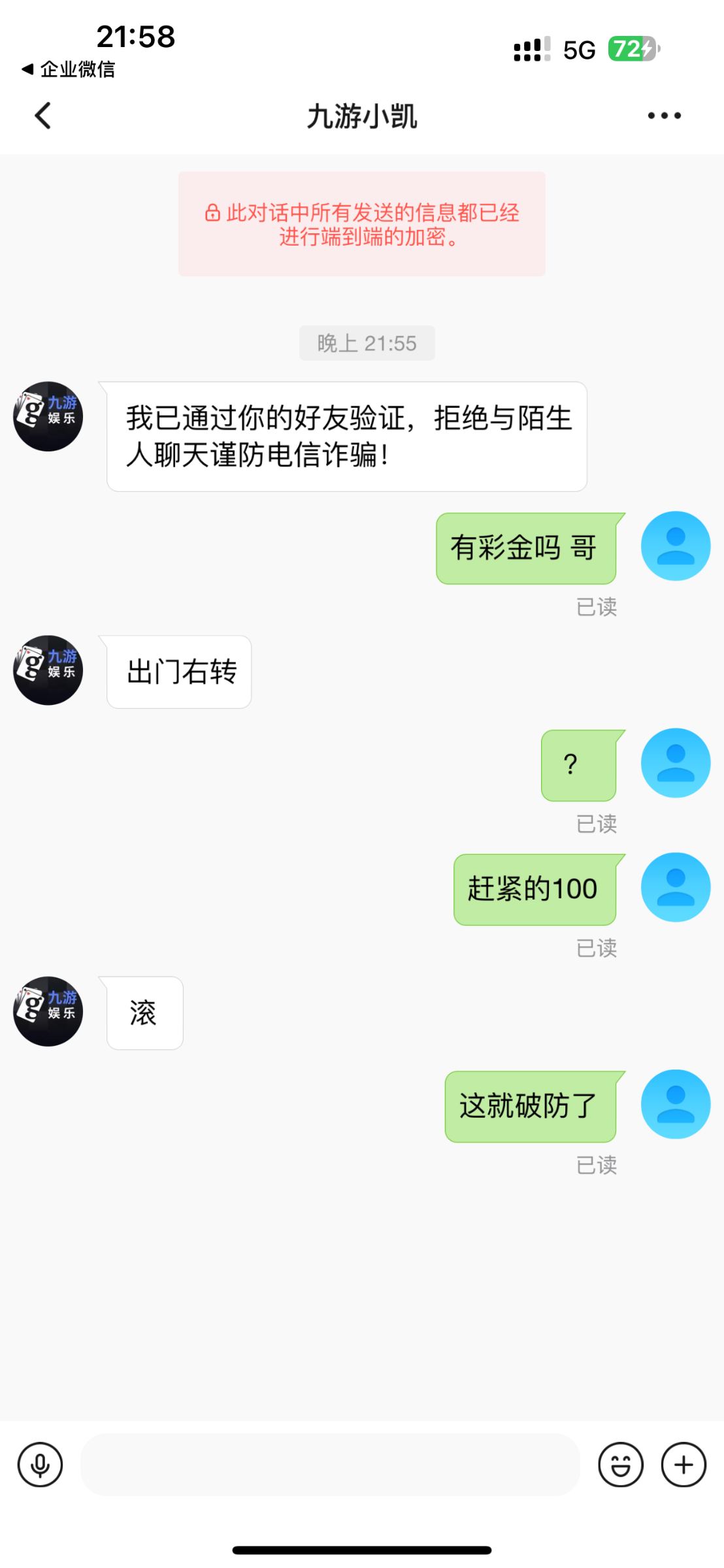Open the emoji picker
The width and height of the screenshot is (724, 1568).
point(620,1465)
